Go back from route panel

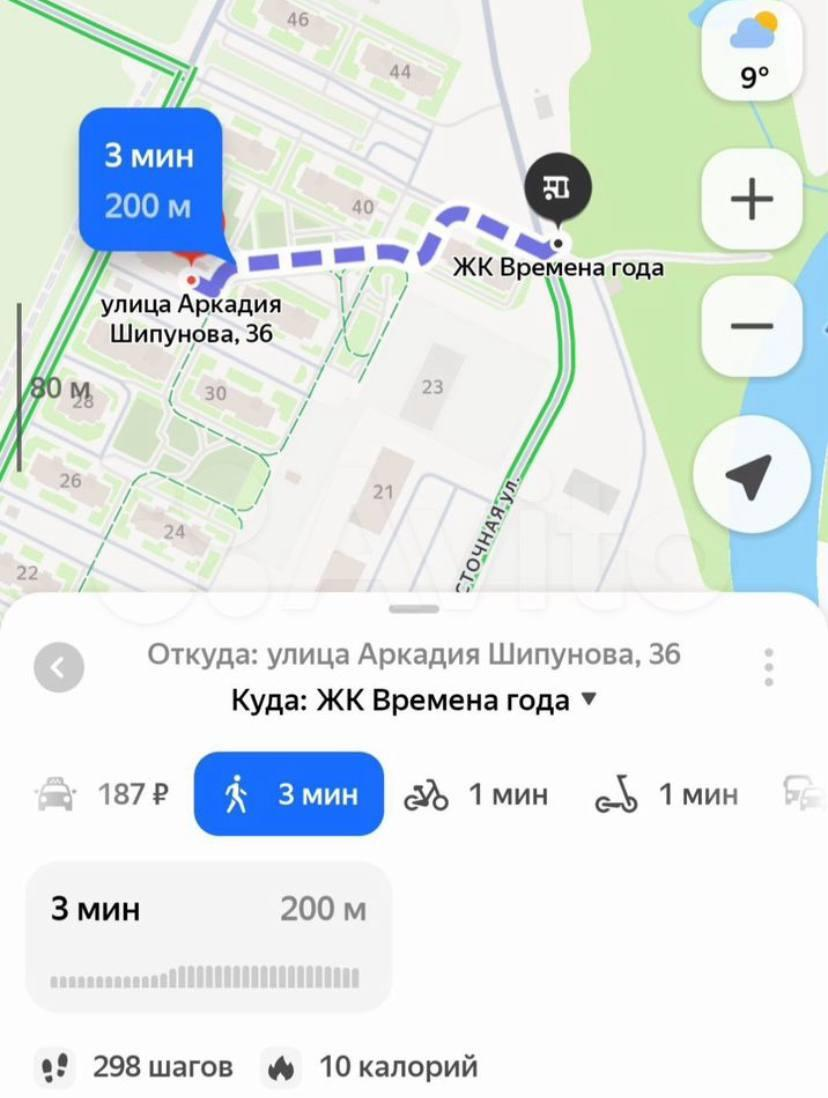point(58,668)
